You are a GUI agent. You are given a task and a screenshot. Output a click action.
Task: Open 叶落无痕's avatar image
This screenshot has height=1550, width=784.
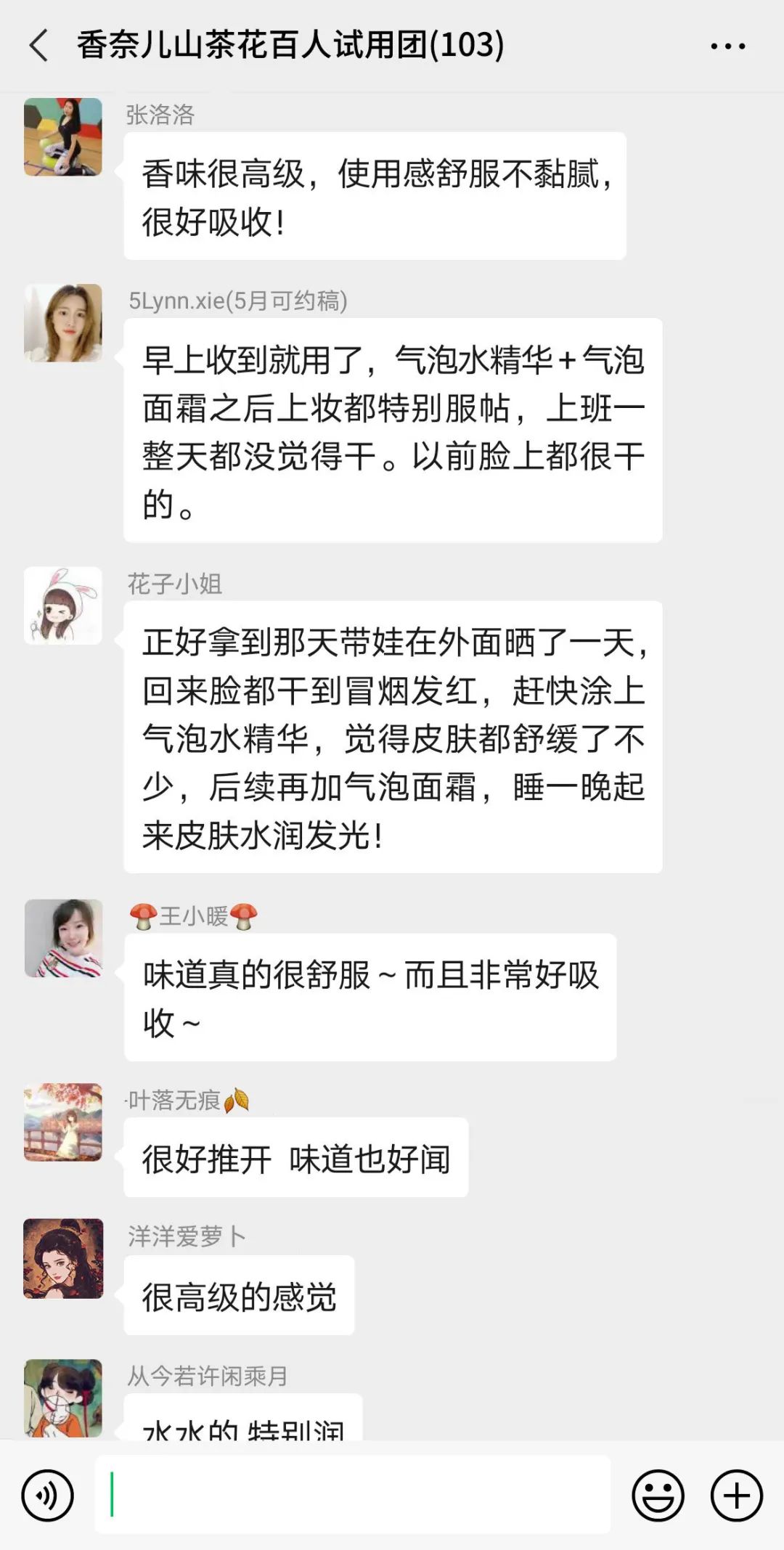click(64, 1122)
